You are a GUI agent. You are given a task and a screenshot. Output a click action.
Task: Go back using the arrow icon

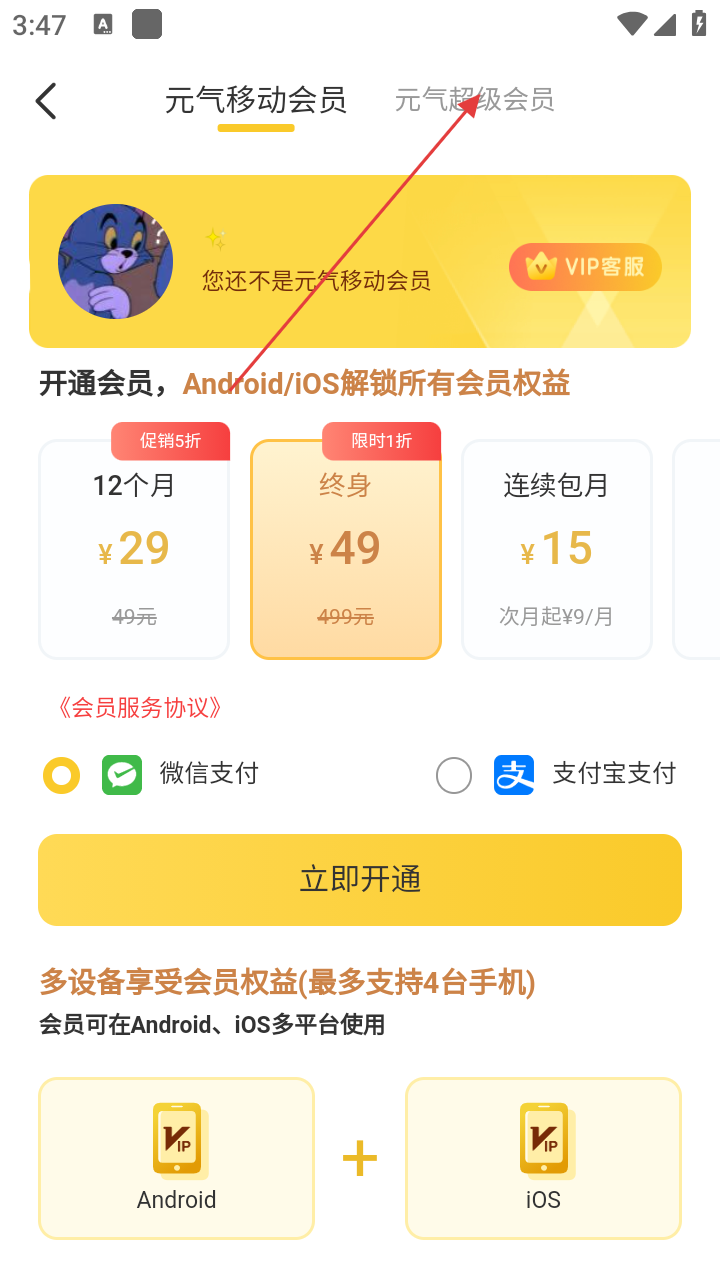click(46, 101)
